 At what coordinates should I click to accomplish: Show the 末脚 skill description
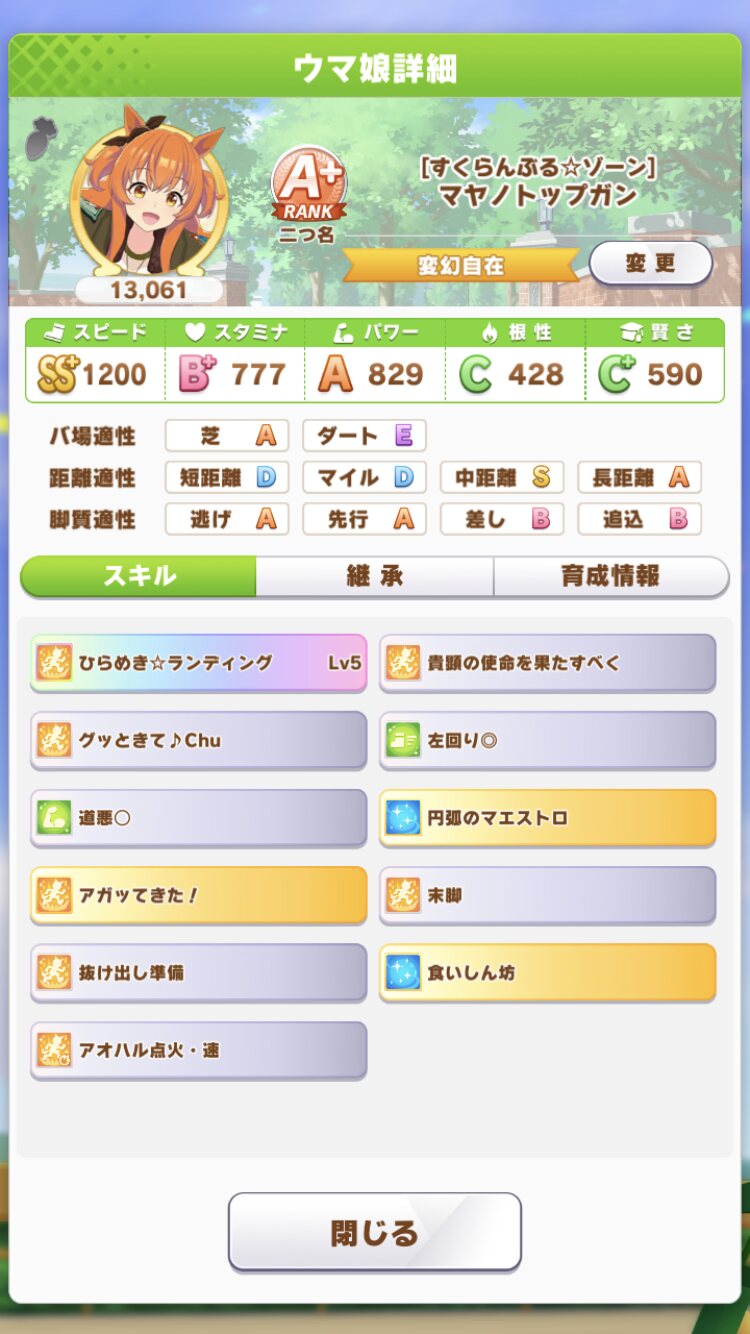coord(547,895)
